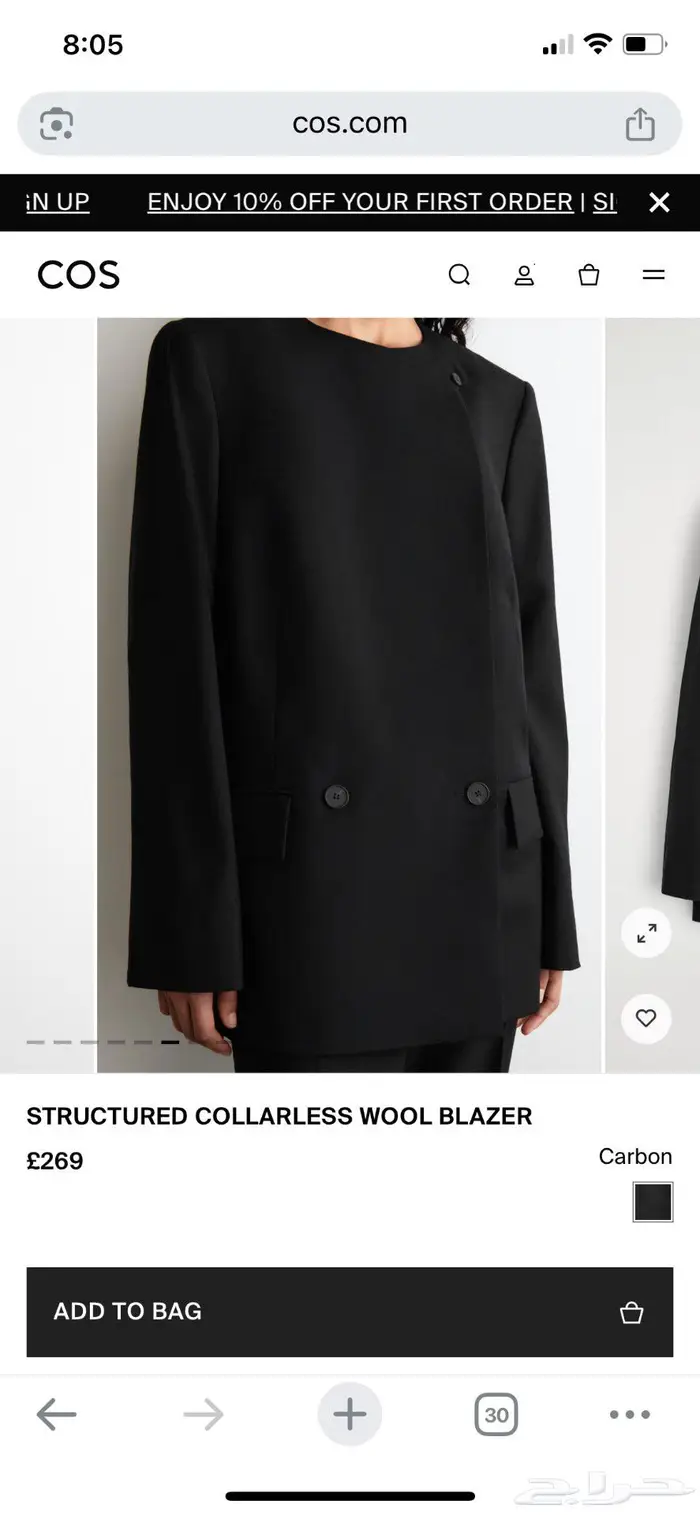The width and height of the screenshot is (700, 1515).
Task: Tap the cos.com address bar
Action: (x=349, y=124)
